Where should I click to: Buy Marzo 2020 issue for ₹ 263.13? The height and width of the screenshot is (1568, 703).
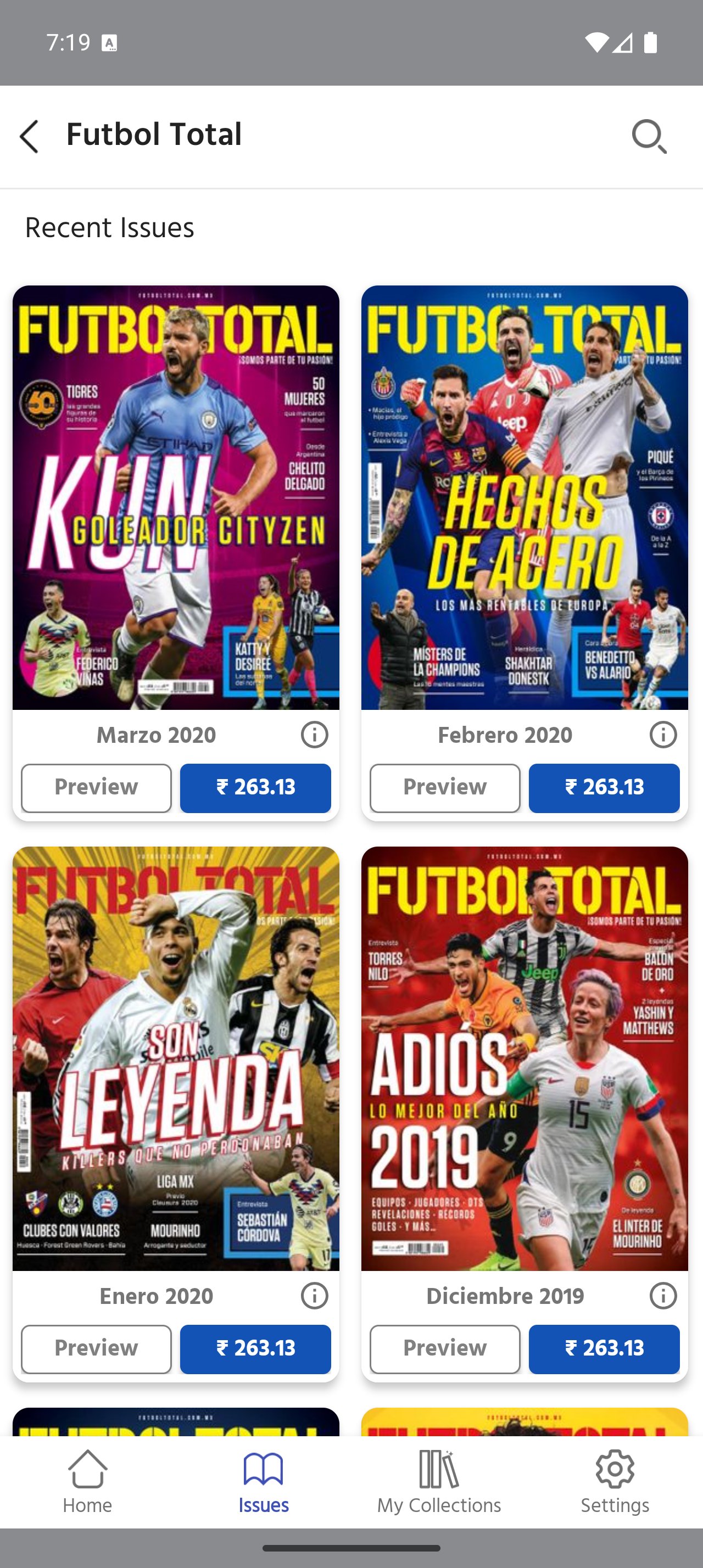pos(255,788)
